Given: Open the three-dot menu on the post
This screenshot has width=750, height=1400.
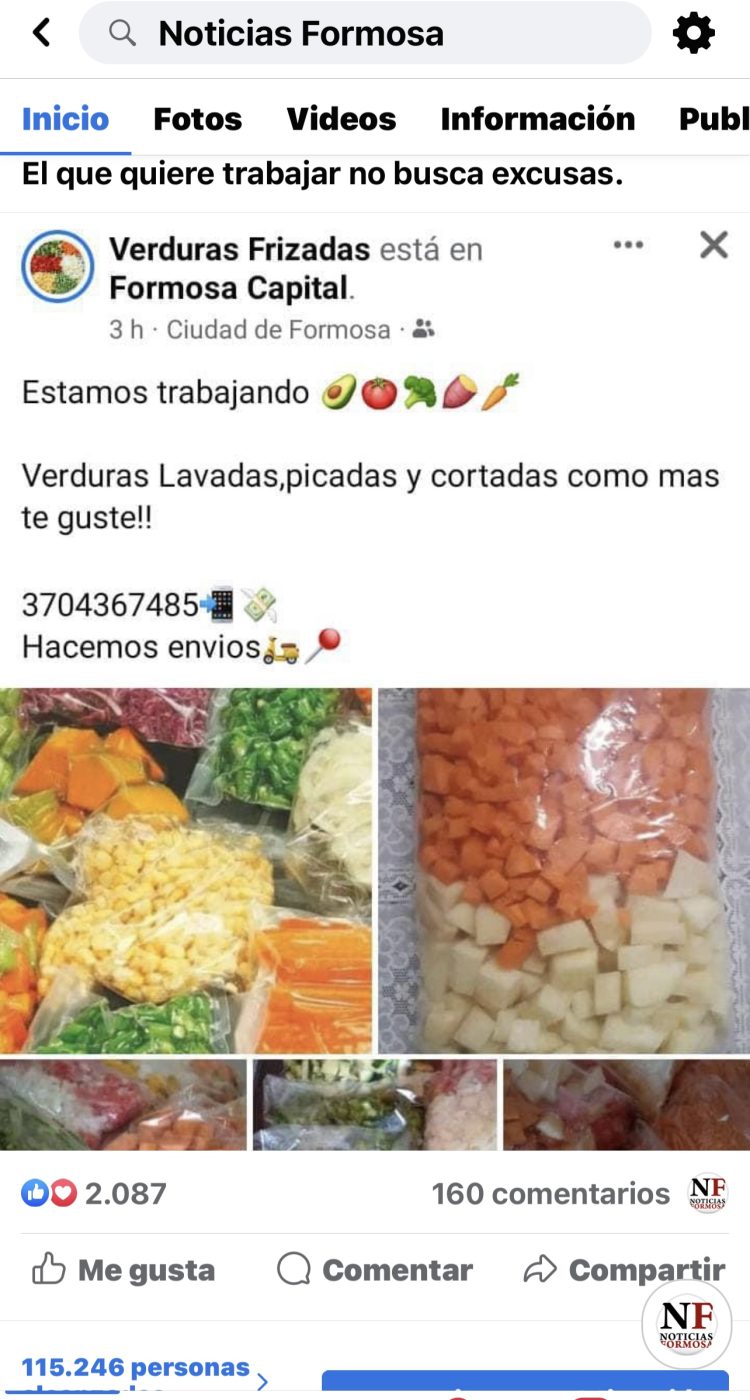Looking at the screenshot, I should 630,243.
